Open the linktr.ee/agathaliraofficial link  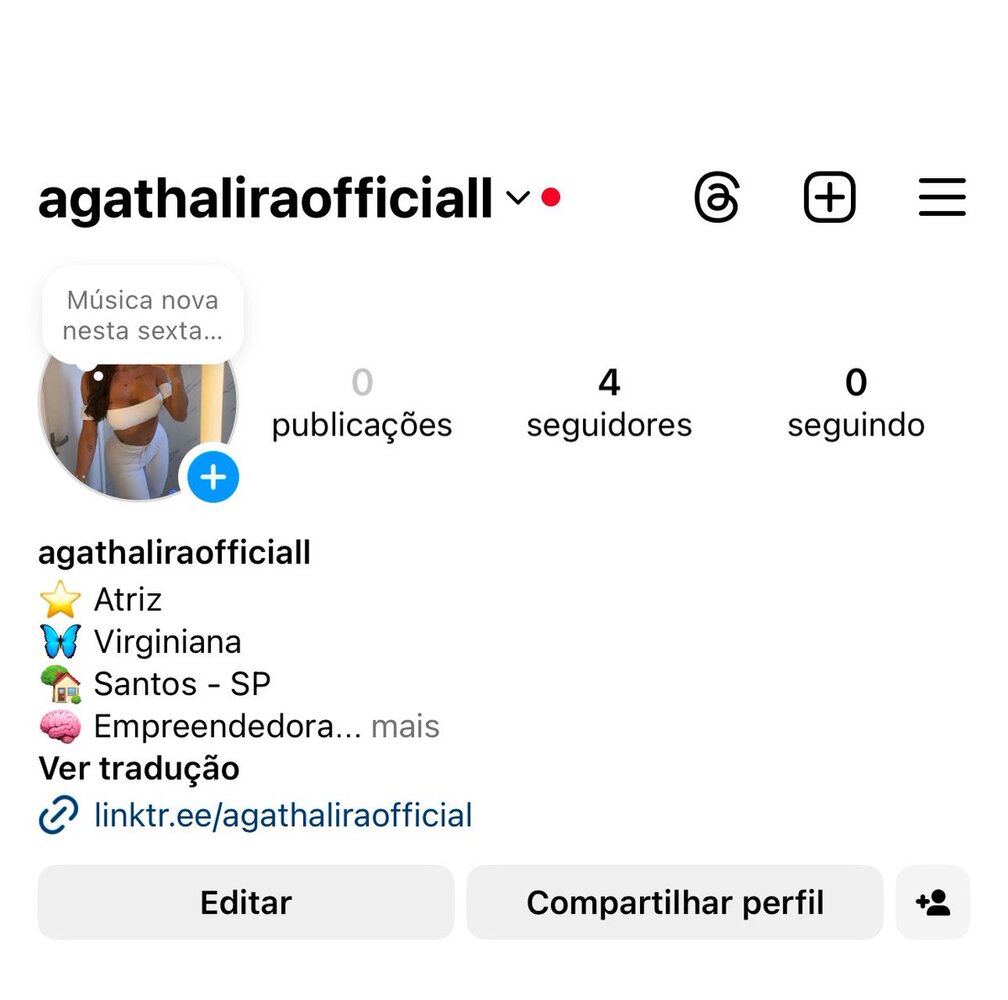(282, 815)
